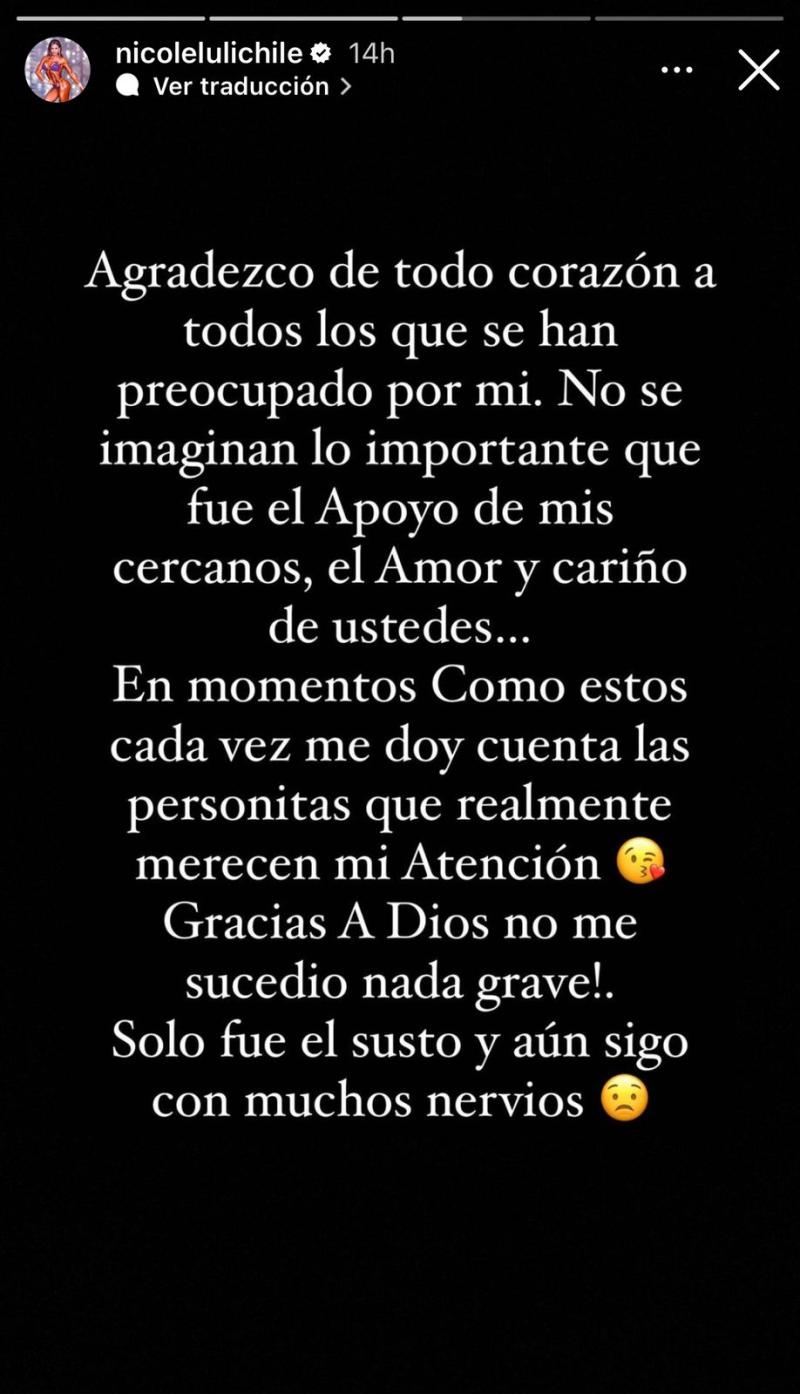
Task: Tap the nicolelulichile username
Action: point(208,53)
